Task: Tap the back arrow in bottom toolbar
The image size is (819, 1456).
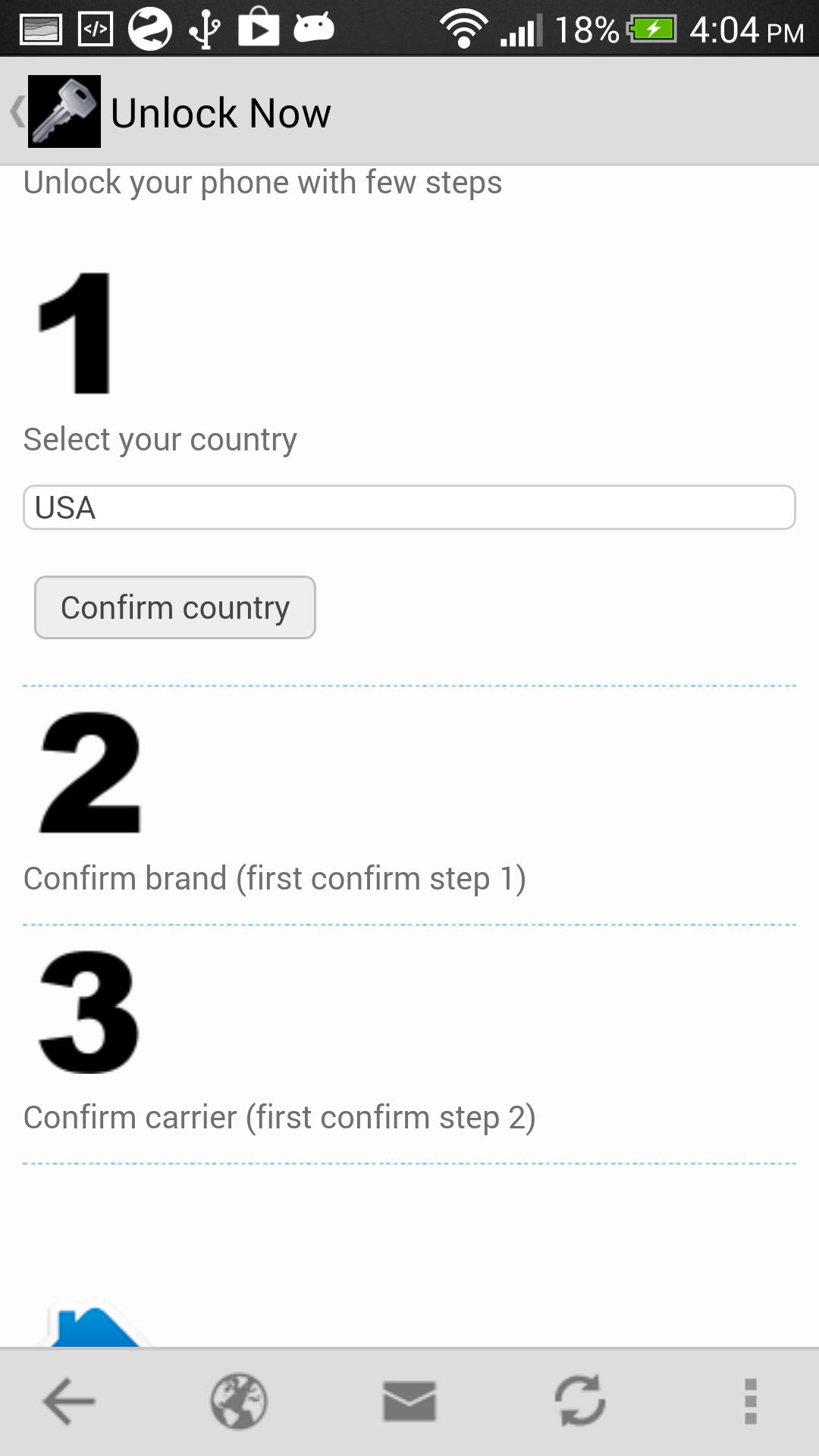Action: 65,1401
